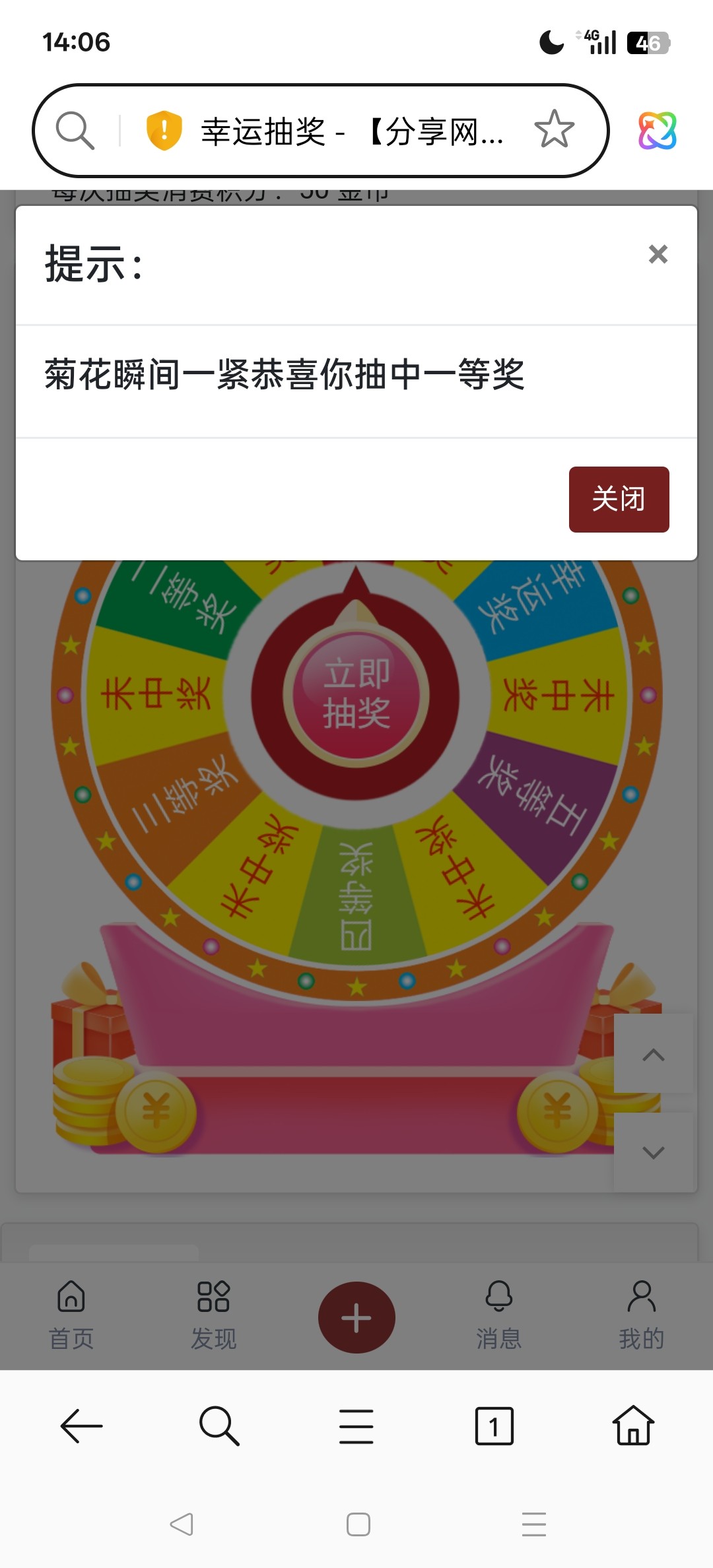This screenshot has height=1568, width=713.
Task: Open the colorful assistant icon beside address bar
Action: (x=657, y=130)
